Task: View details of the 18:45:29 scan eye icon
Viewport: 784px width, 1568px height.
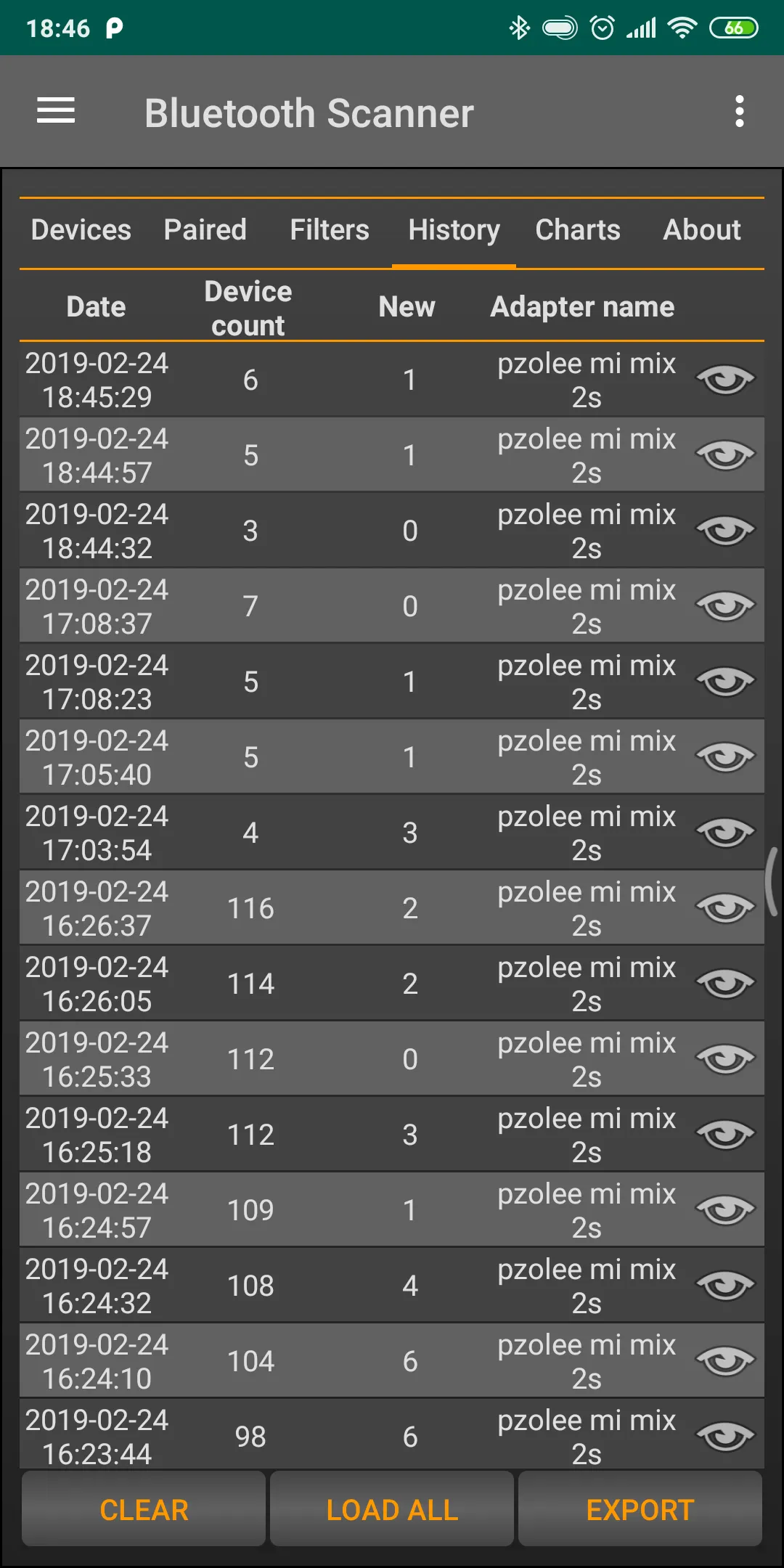Action: pyautogui.click(x=725, y=379)
